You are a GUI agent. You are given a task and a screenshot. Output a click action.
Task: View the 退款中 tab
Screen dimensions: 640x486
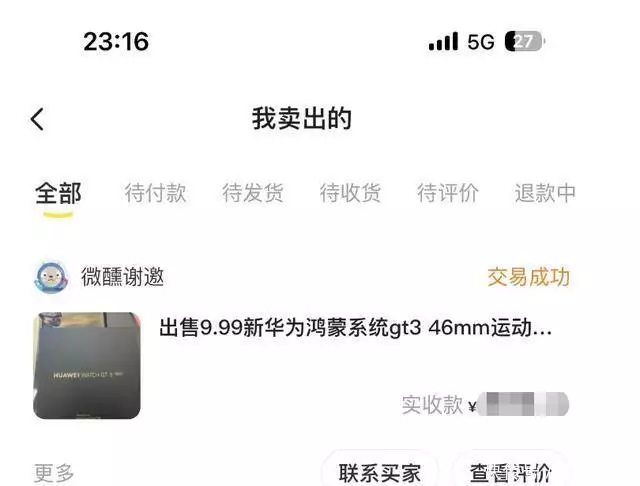coord(545,193)
